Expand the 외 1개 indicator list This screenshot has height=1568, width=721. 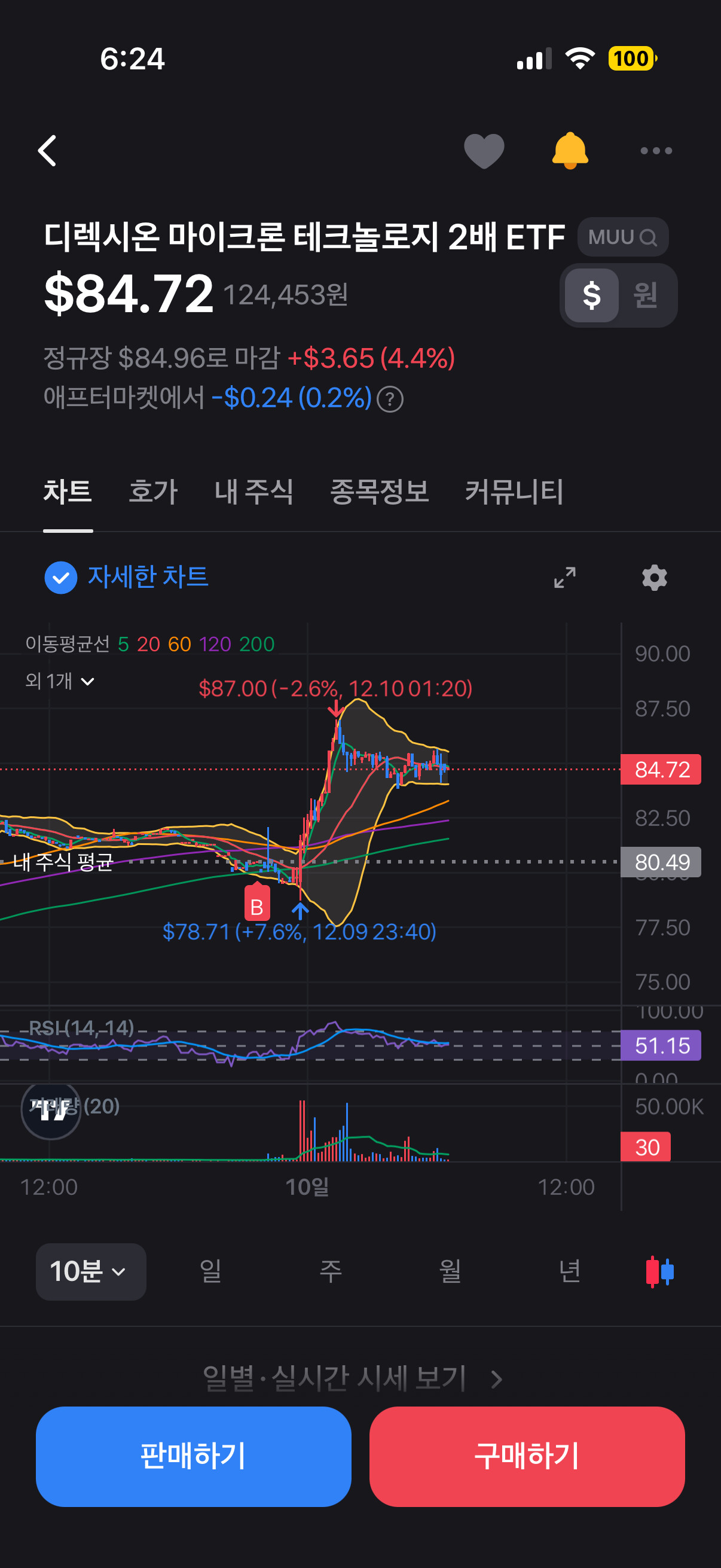tap(60, 681)
